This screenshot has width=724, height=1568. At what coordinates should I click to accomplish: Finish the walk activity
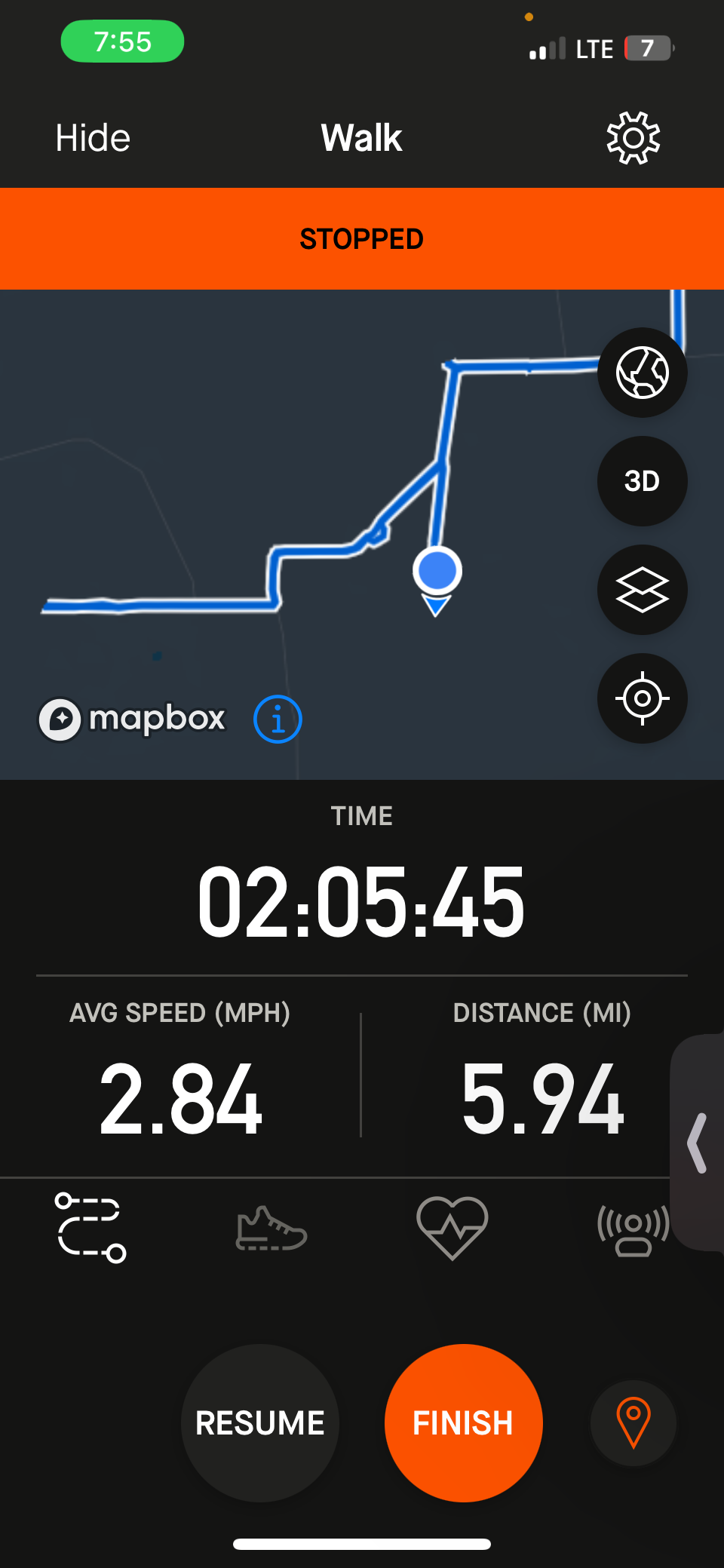click(x=463, y=1423)
